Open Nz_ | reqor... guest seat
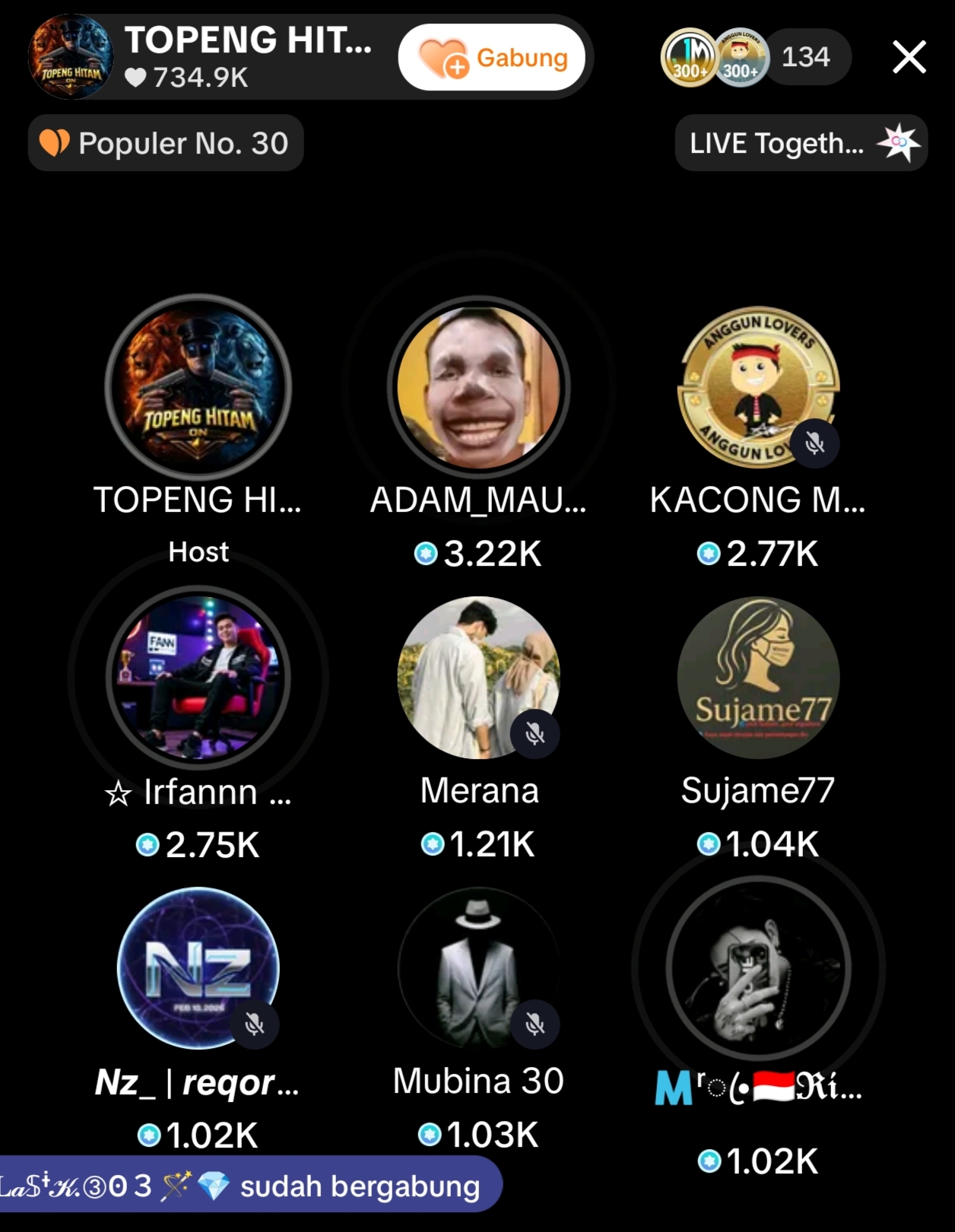955x1232 pixels. pos(198,968)
